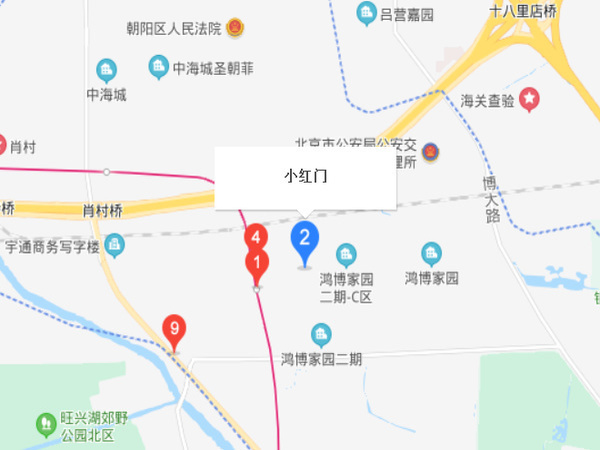
Task: Tap the red map marker numbered 4
Action: coord(257,236)
